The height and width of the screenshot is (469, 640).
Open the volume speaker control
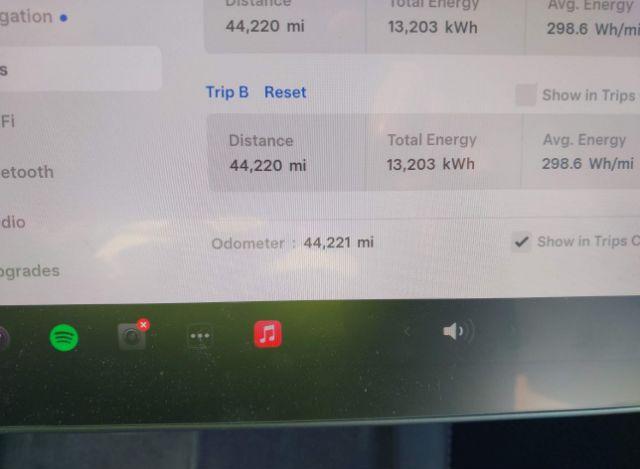(456, 331)
